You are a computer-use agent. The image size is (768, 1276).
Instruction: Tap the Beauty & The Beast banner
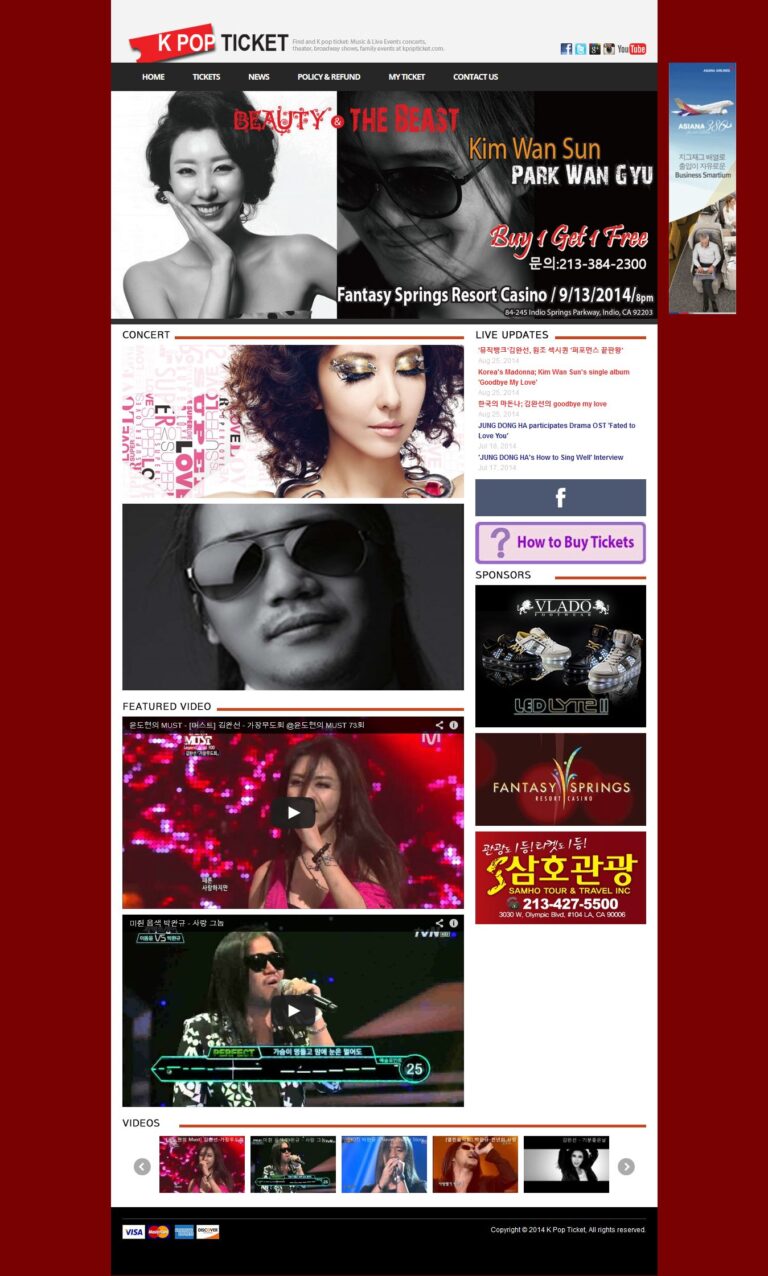point(384,205)
